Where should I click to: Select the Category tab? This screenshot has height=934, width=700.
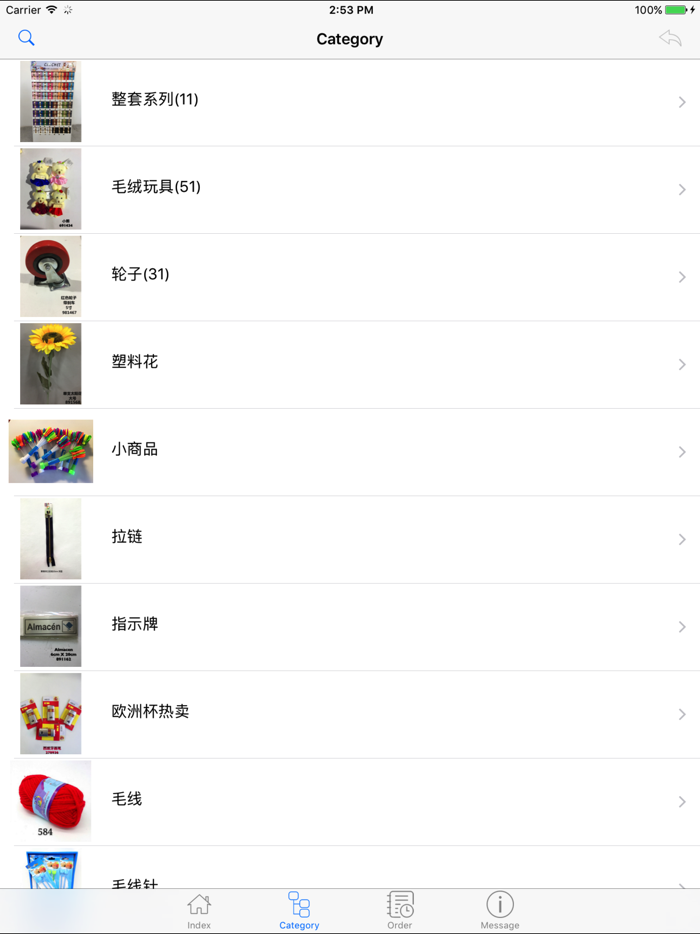click(299, 910)
